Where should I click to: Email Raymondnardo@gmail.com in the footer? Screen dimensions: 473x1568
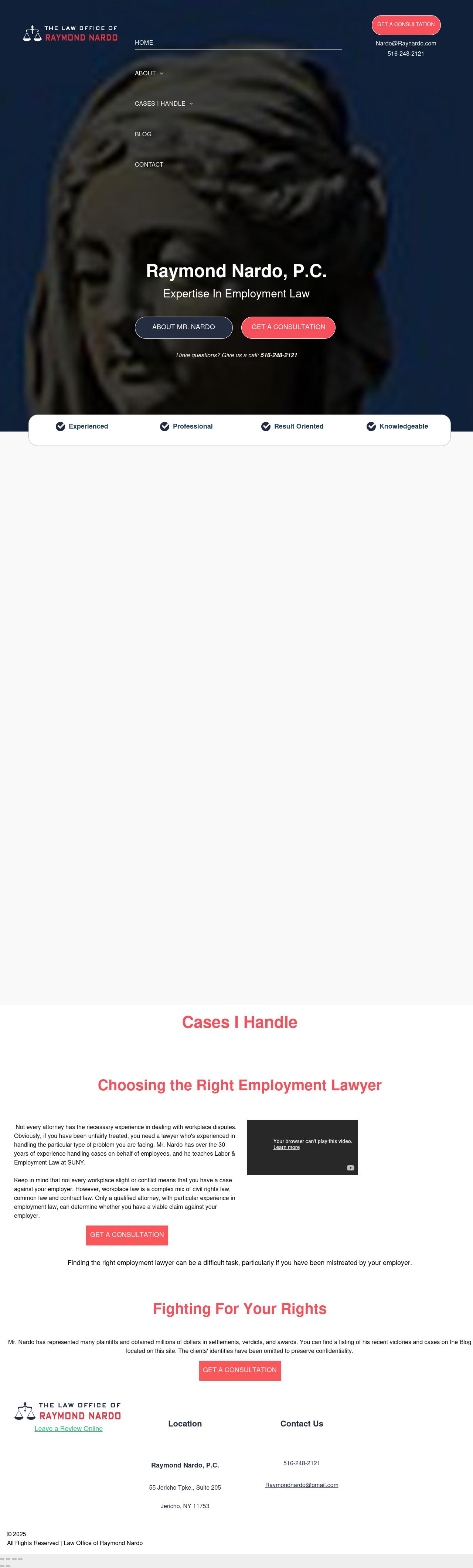tap(301, 1485)
